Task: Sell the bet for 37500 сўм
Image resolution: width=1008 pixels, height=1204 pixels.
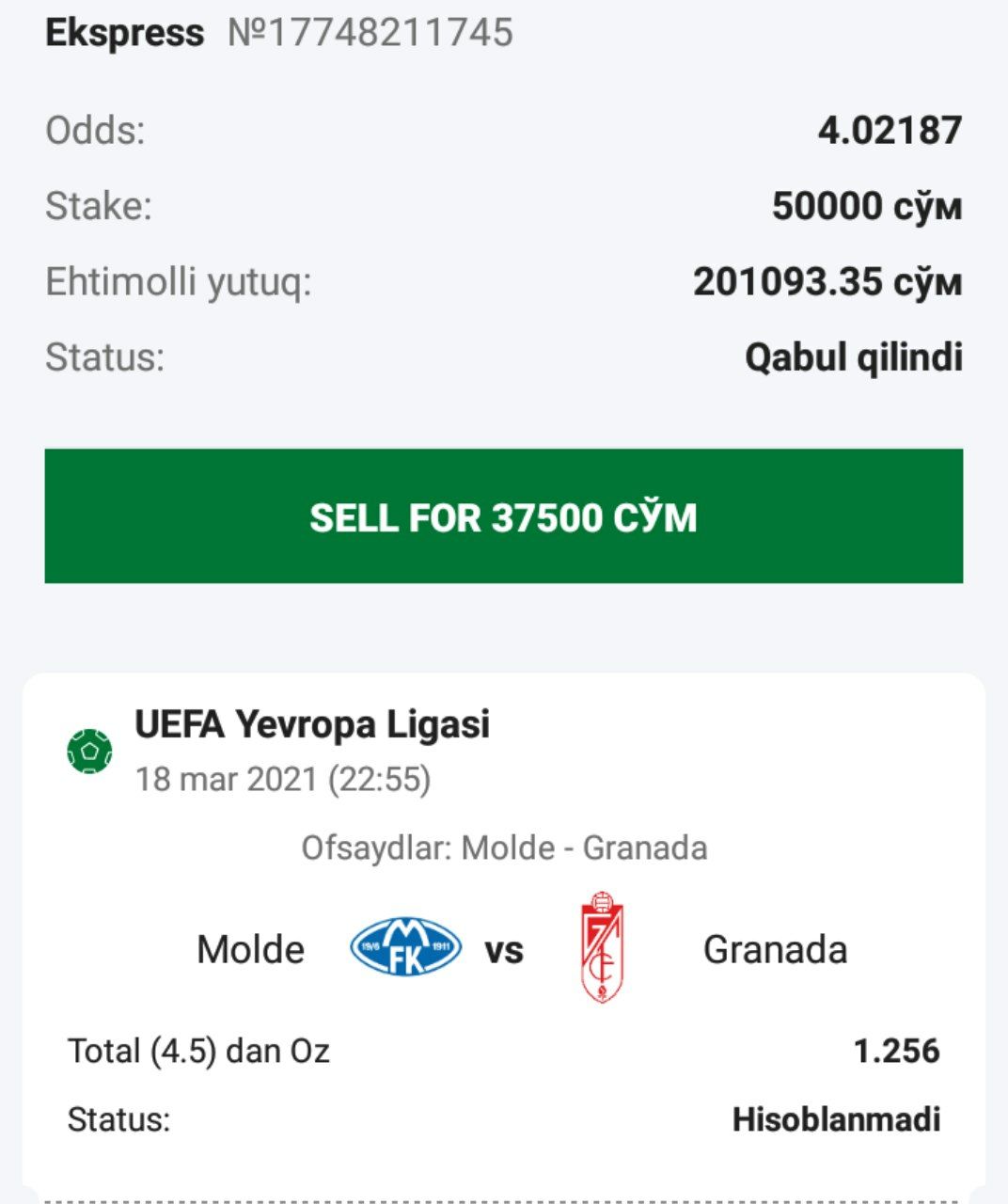Action: [x=503, y=516]
